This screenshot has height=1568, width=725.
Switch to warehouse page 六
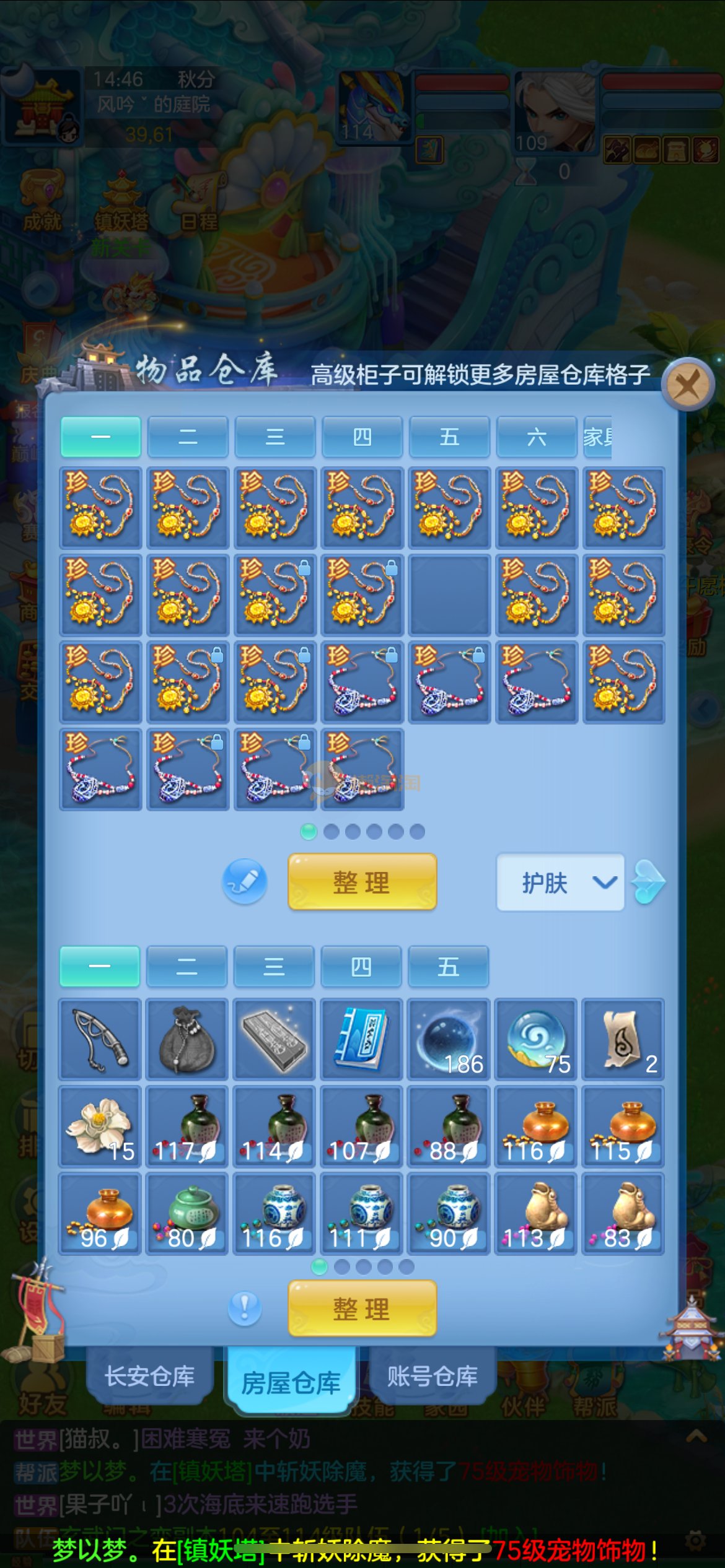[536, 437]
